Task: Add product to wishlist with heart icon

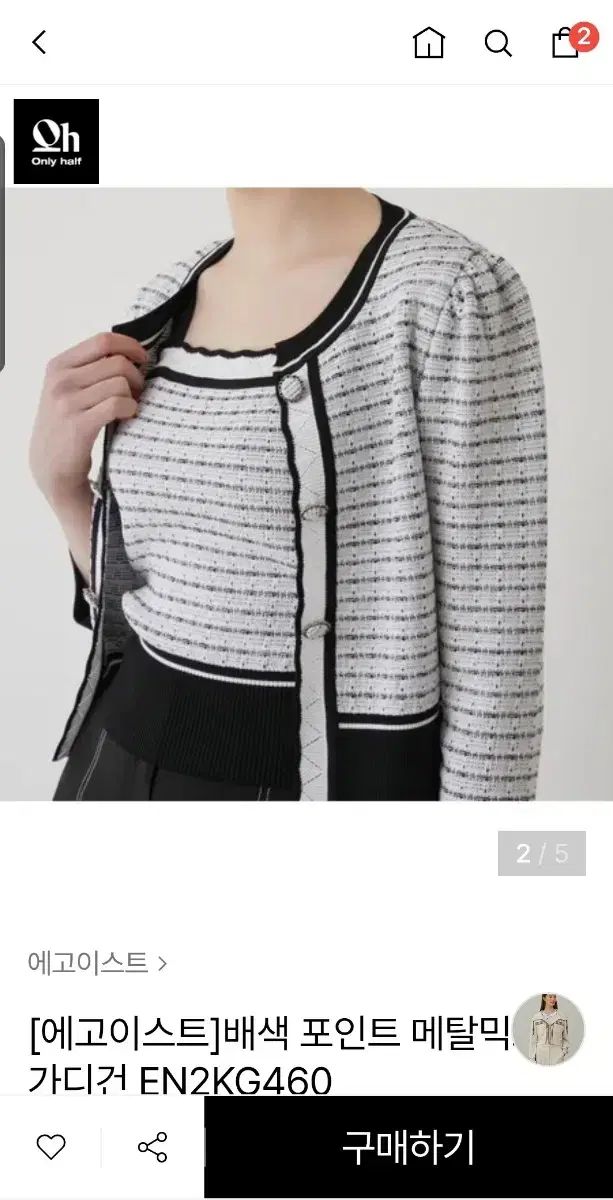Action: click(x=50, y=1146)
